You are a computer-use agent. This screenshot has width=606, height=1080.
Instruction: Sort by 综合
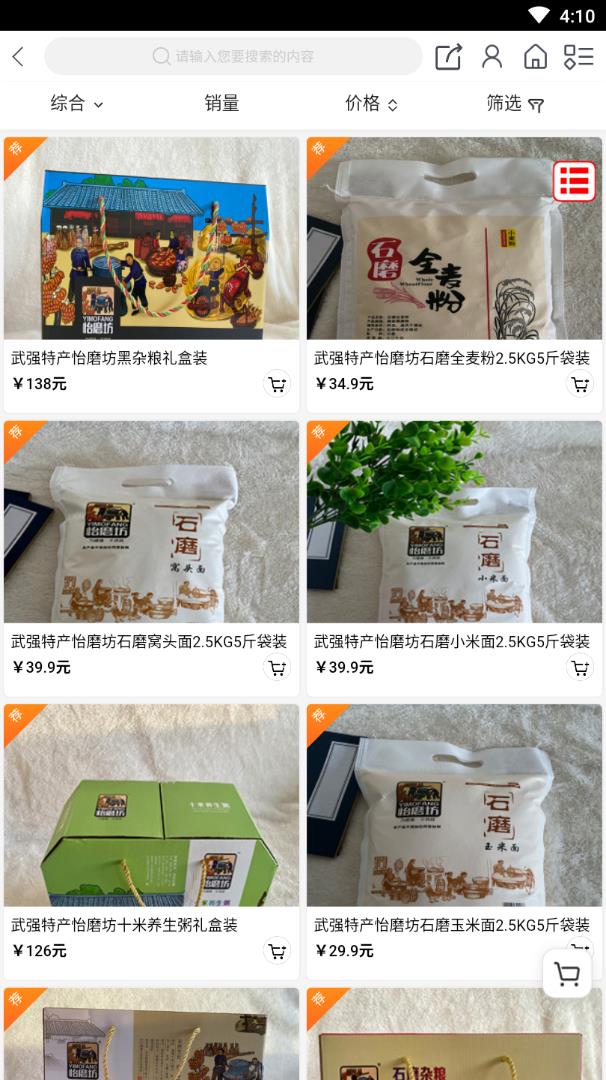point(76,104)
